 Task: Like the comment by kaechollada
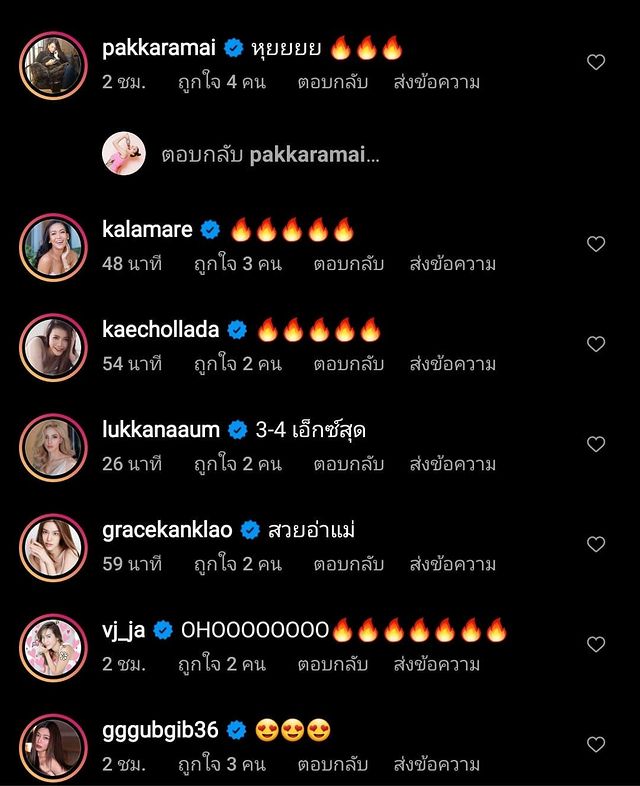coord(596,344)
